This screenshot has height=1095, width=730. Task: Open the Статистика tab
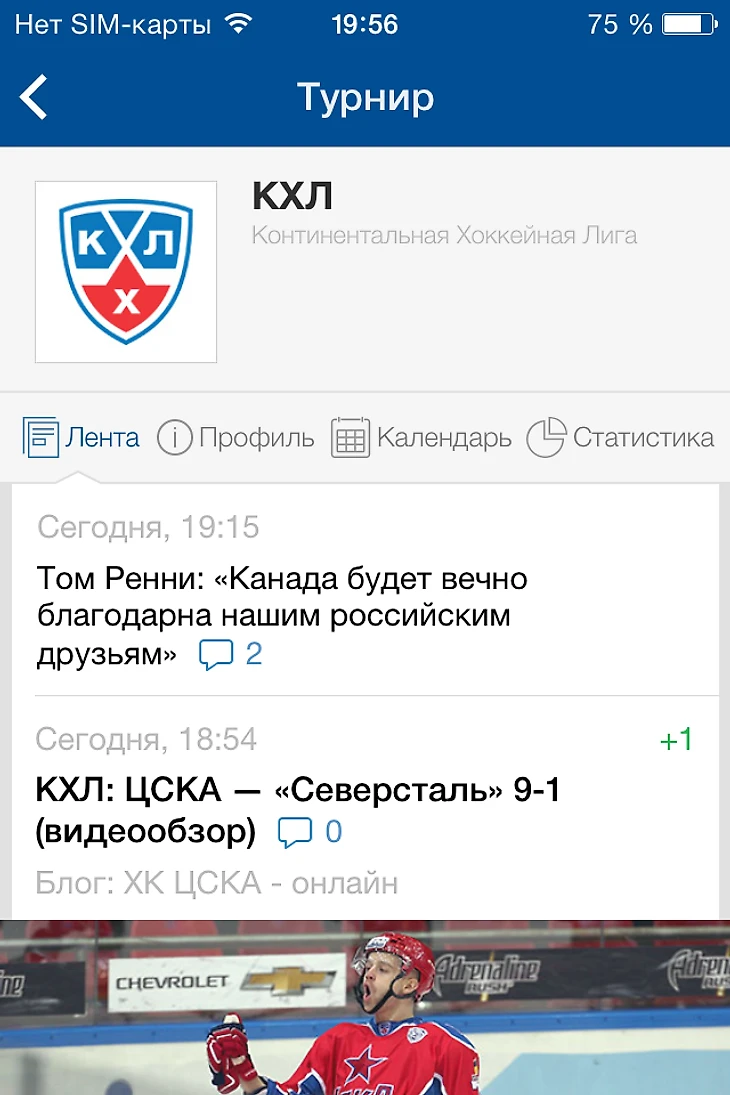621,438
